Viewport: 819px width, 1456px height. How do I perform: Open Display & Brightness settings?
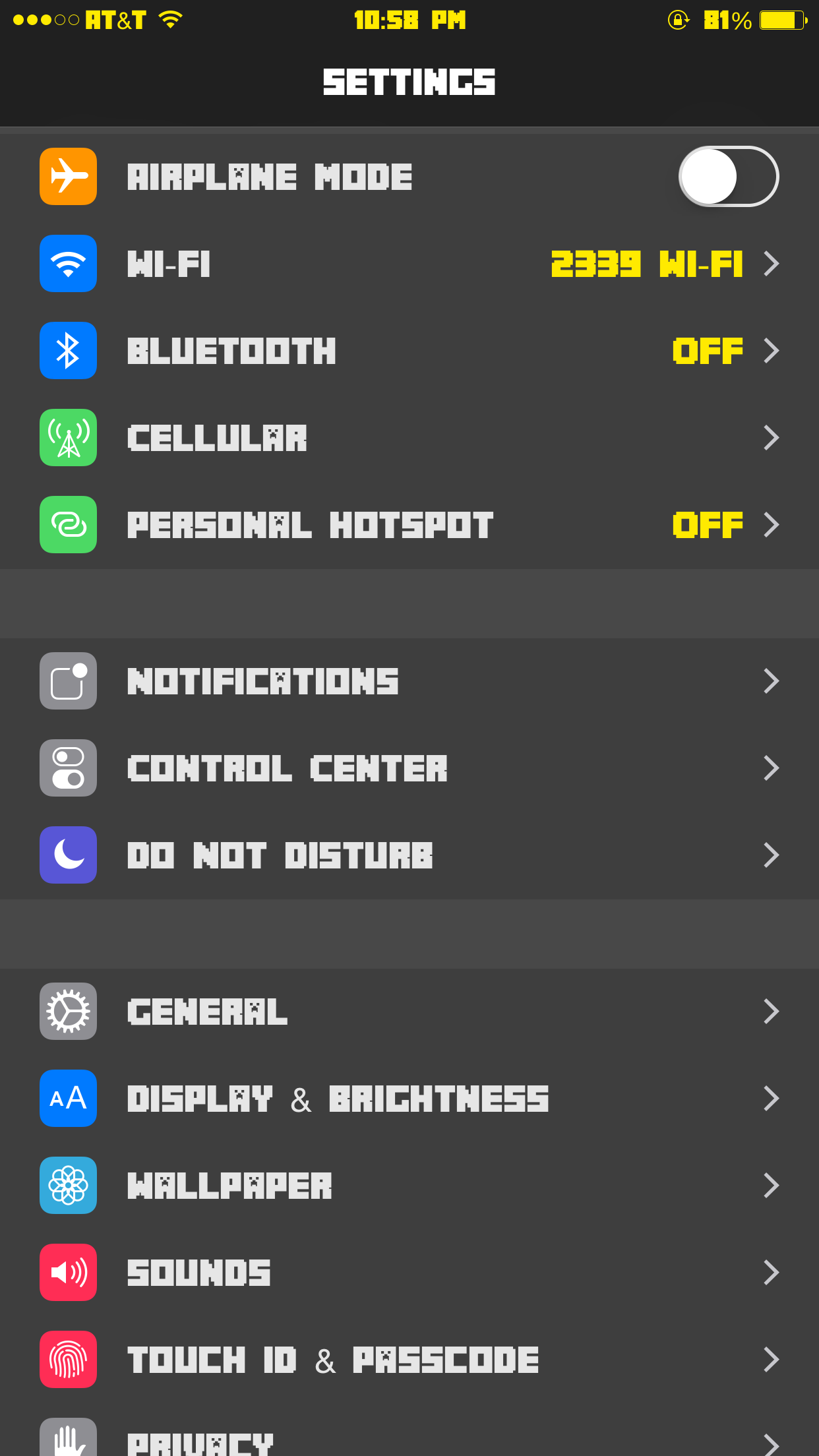pyautogui.click(x=409, y=1099)
